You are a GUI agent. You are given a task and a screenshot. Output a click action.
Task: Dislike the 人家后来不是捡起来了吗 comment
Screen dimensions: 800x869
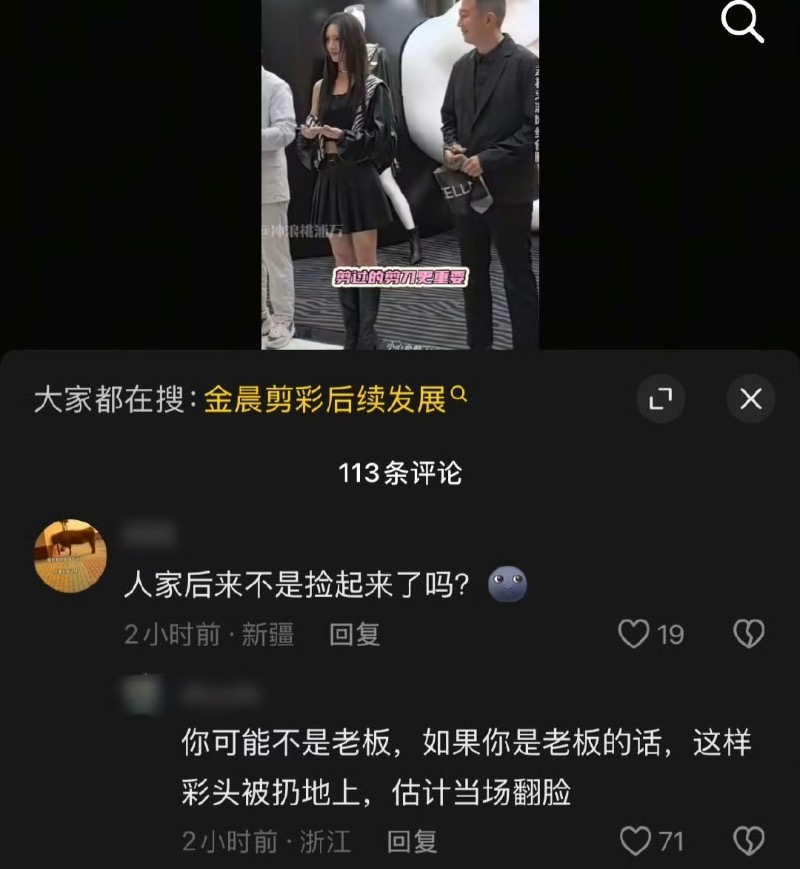(x=749, y=634)
